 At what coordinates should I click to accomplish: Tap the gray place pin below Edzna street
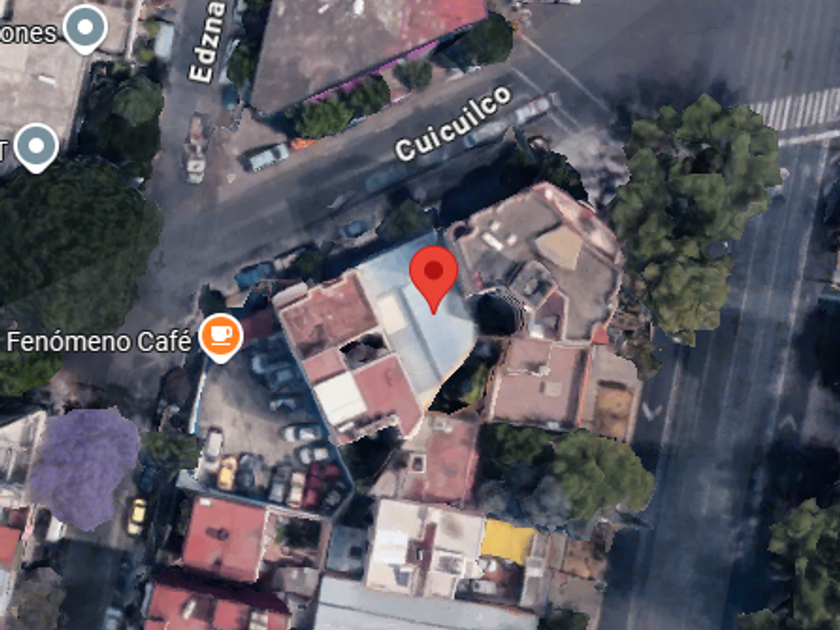36,148
